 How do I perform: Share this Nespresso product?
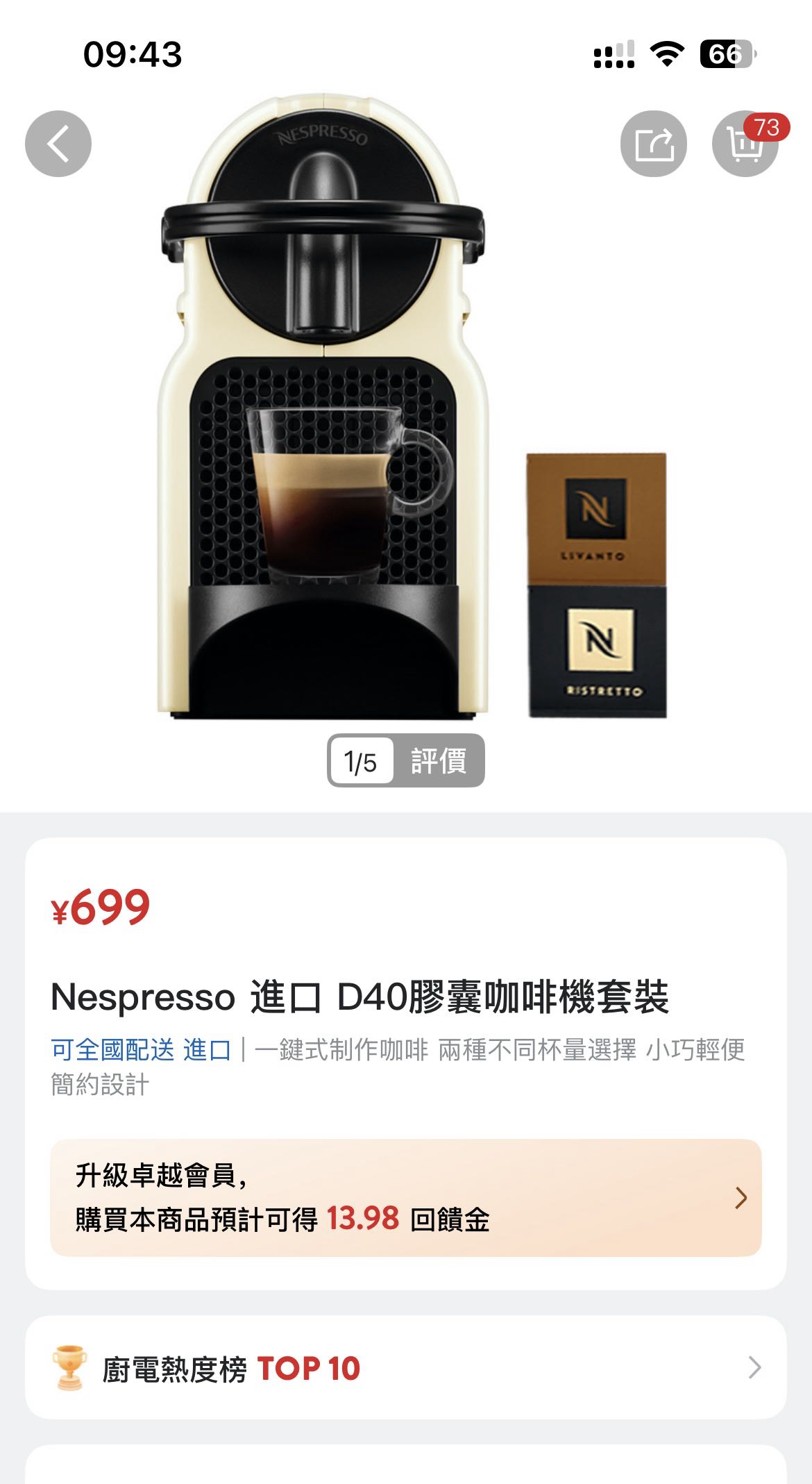(653, 144)
